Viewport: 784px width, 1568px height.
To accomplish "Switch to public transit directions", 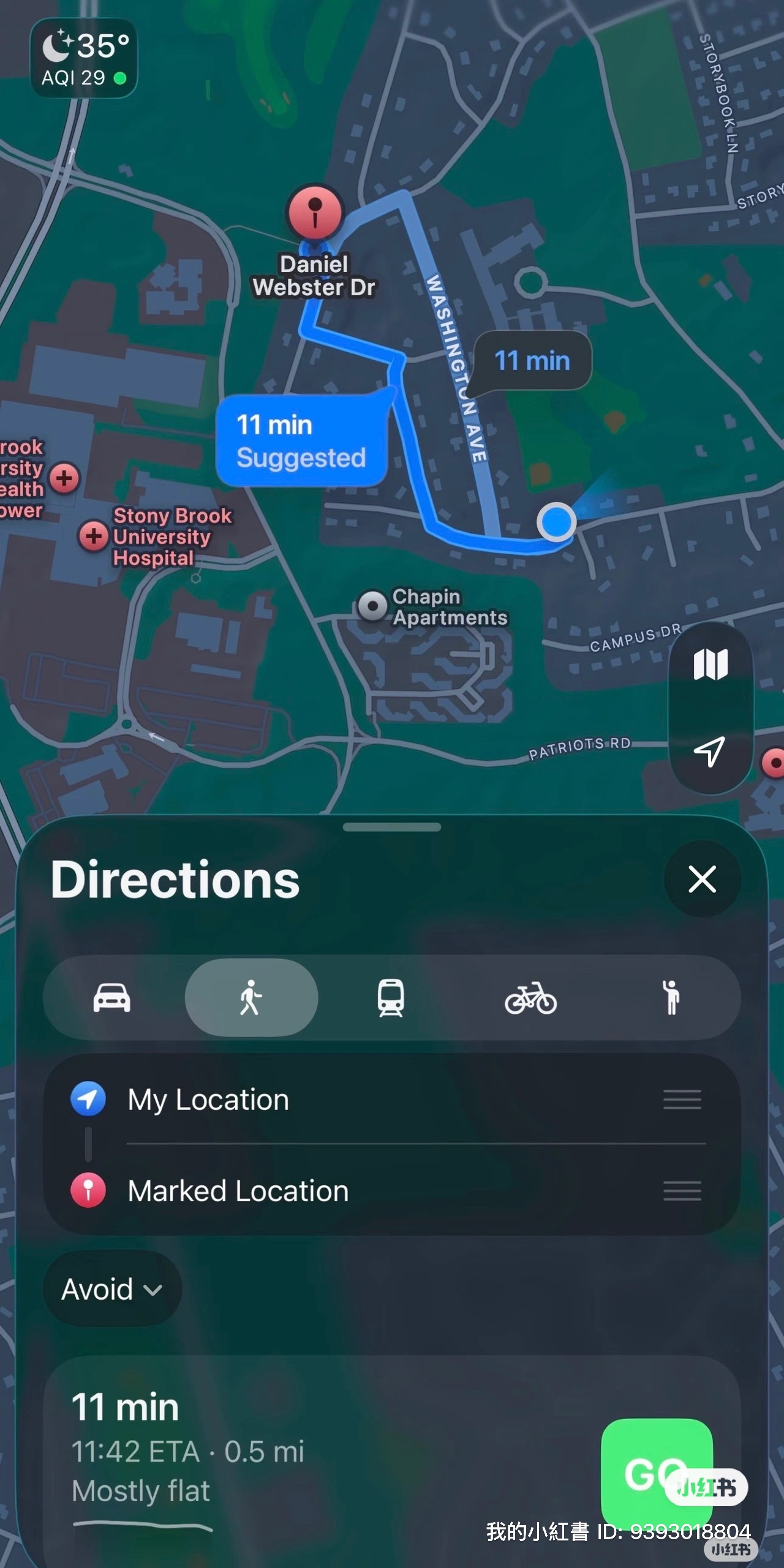I will tap(391, 998).
